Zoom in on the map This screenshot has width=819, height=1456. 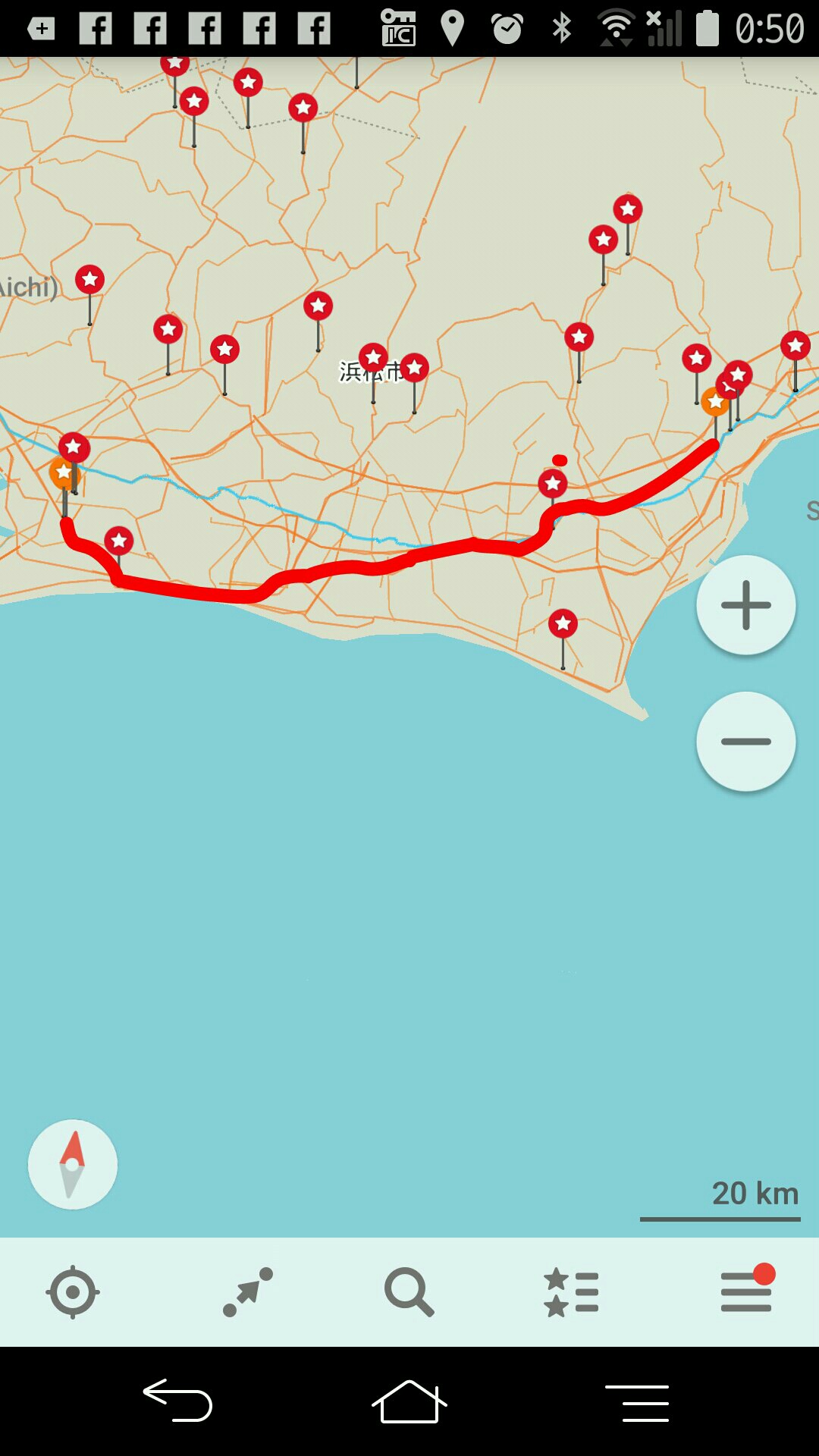tap(745, 605)
